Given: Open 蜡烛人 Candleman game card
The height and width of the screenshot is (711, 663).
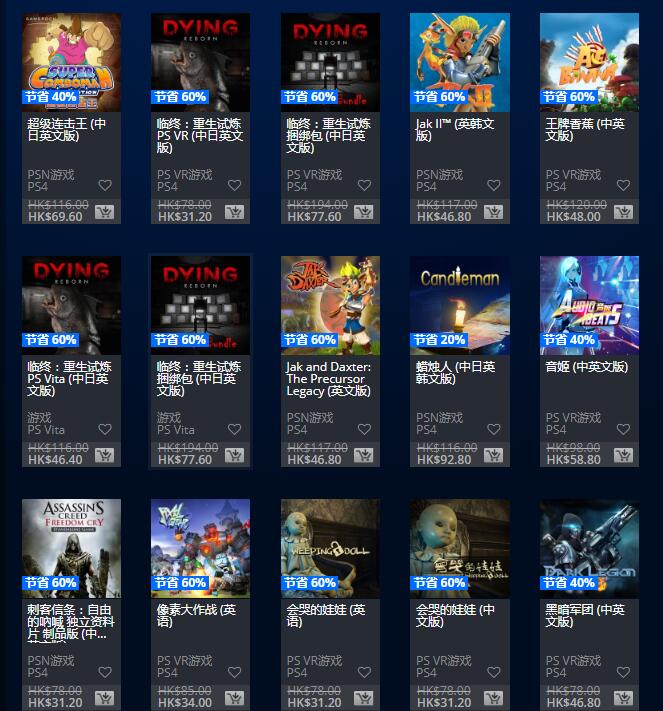Looking at the screenshot, I should [x=459, y=305].
